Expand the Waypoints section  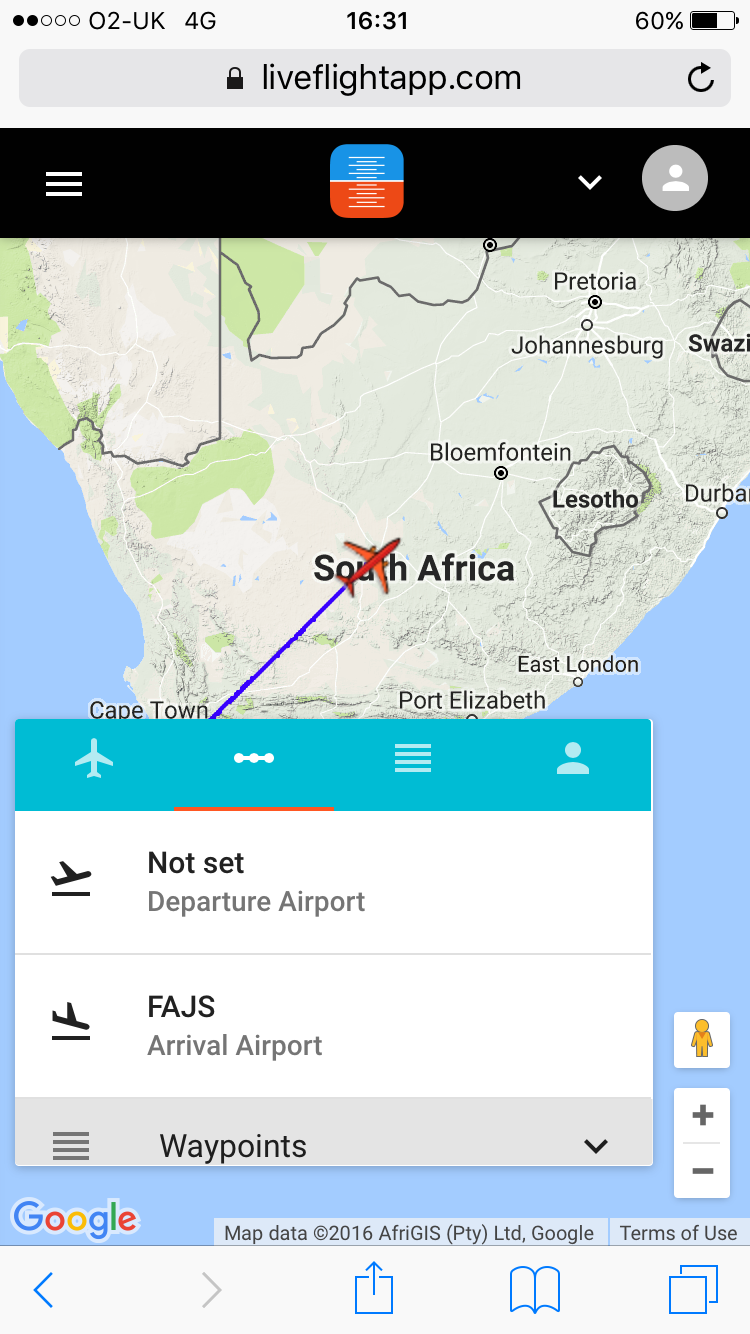(333, 1145)
